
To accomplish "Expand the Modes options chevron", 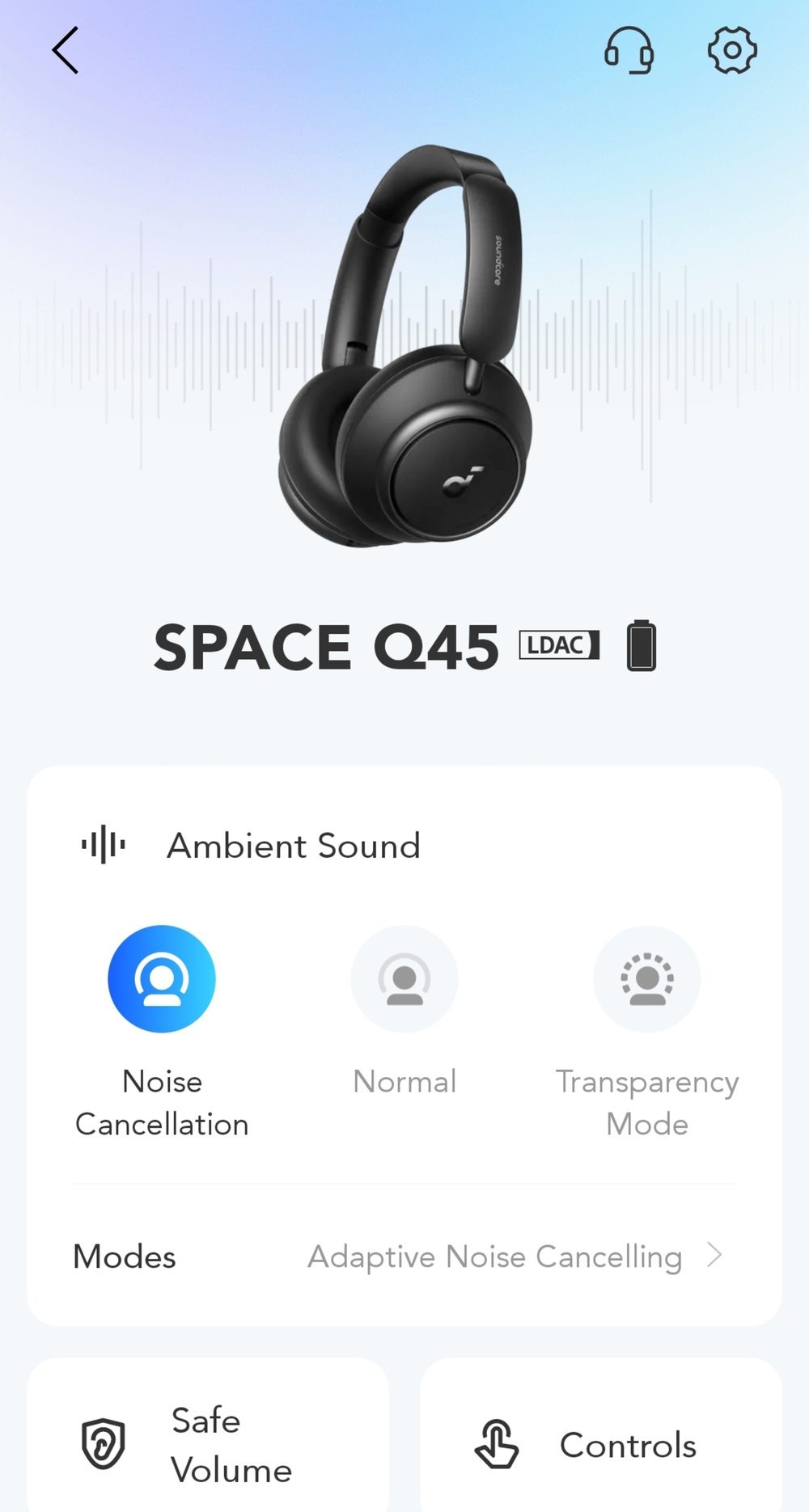I will click(714, 1256).
